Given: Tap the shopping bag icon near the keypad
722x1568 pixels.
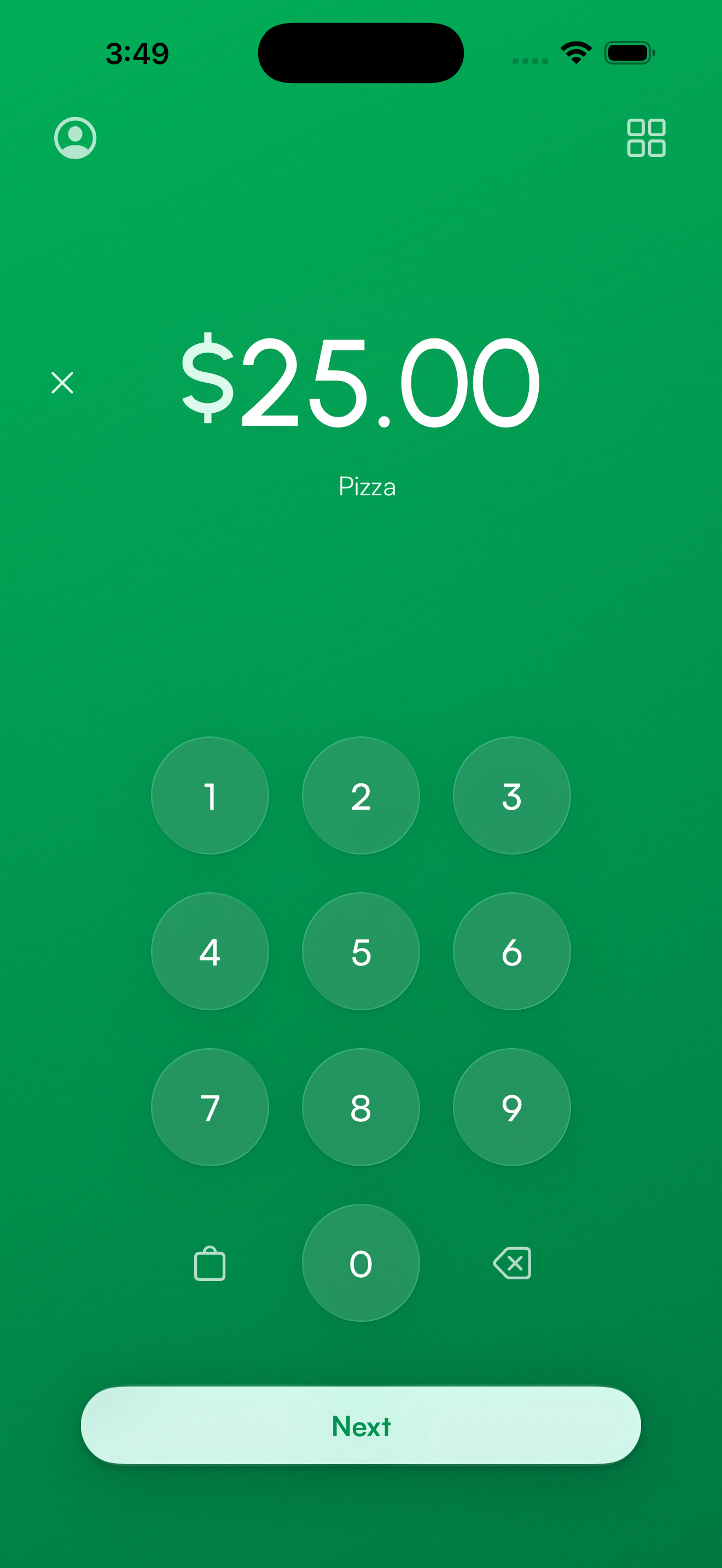Looking at the screenshot, I should (209, 1263).
